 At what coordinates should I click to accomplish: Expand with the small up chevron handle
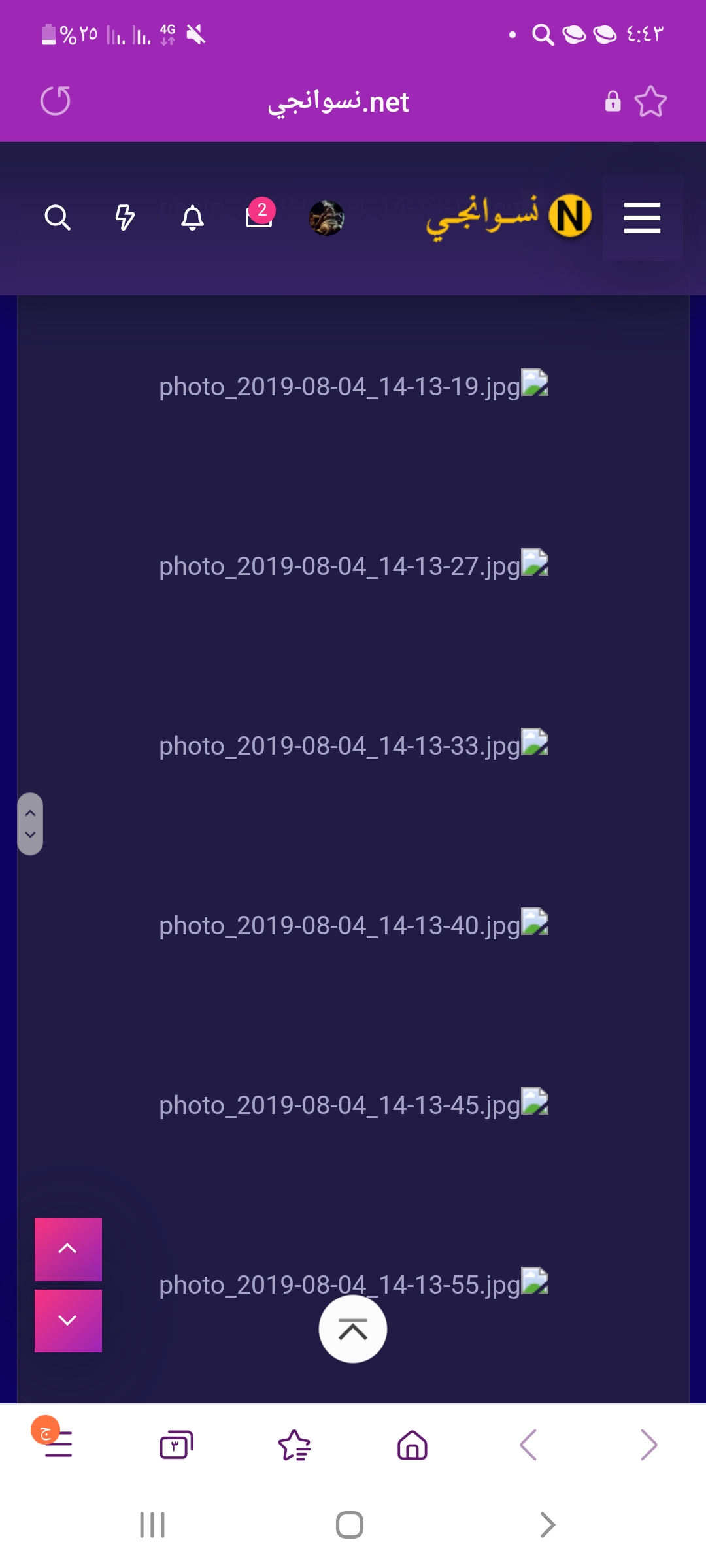[30, 812]
